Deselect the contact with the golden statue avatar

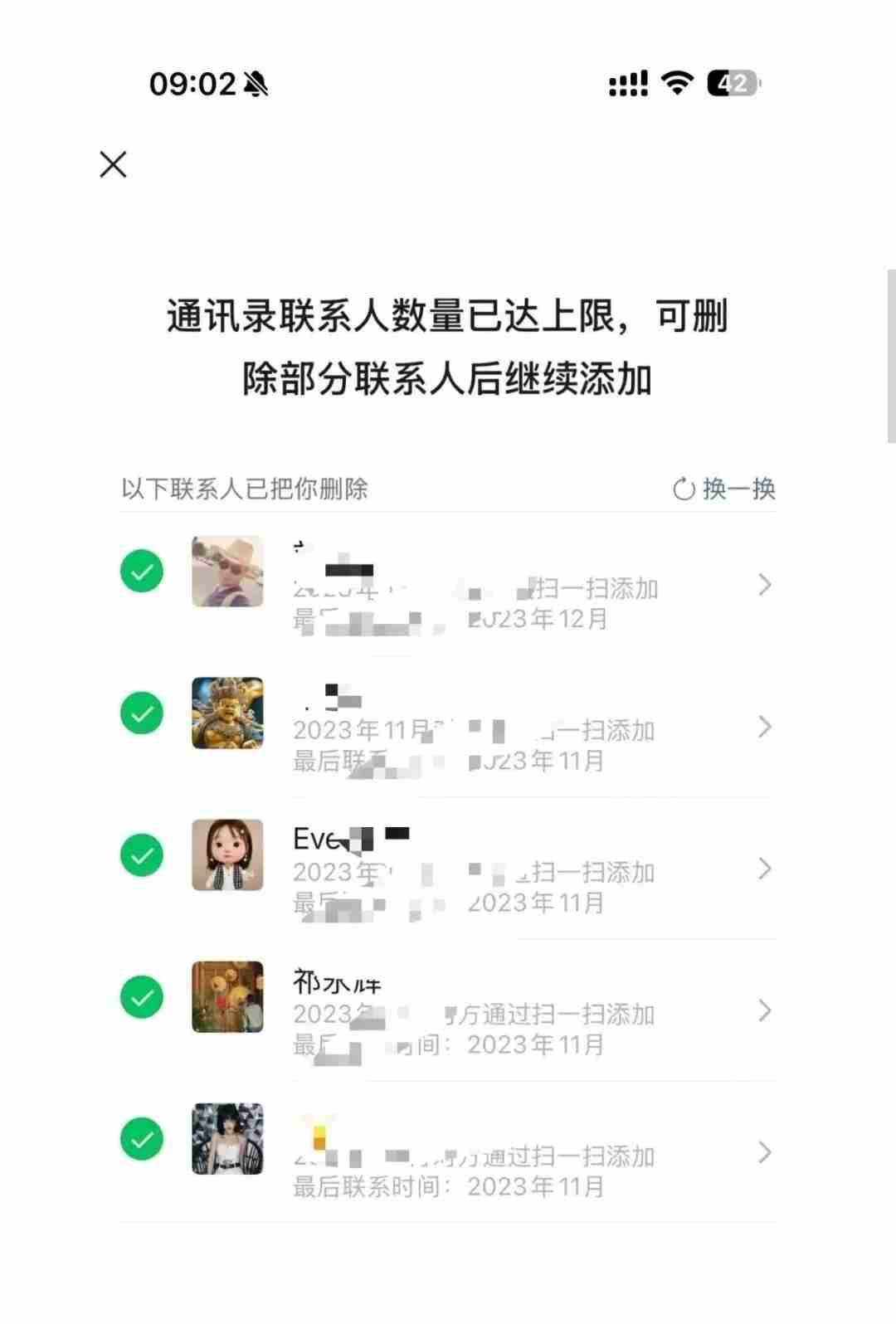pyautogui.click(x=142, y=713)
